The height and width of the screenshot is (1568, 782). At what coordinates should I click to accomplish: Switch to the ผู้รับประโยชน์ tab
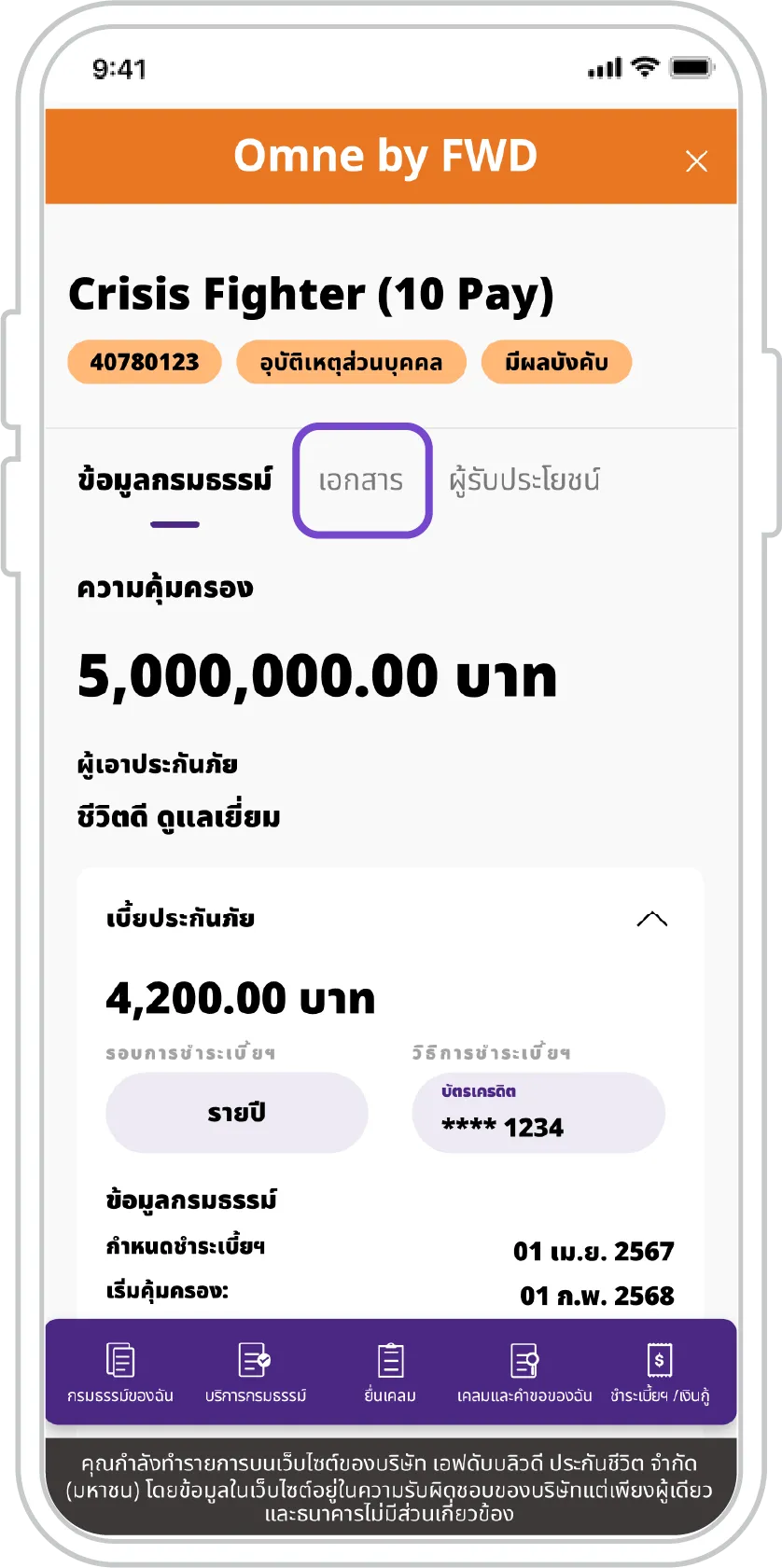[x=524, y=480]
